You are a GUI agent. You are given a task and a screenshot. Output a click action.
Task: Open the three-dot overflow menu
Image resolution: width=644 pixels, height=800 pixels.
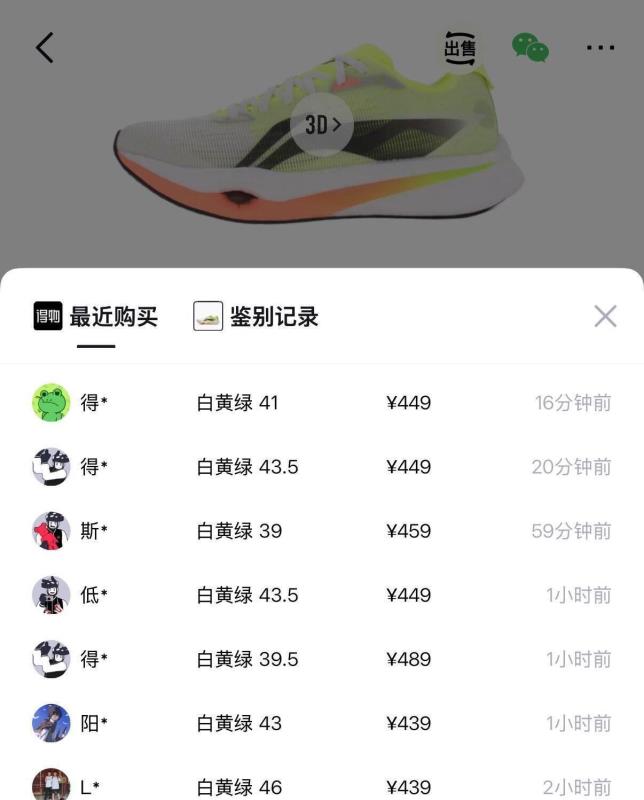pyautogui.click(x=600, y=47)
